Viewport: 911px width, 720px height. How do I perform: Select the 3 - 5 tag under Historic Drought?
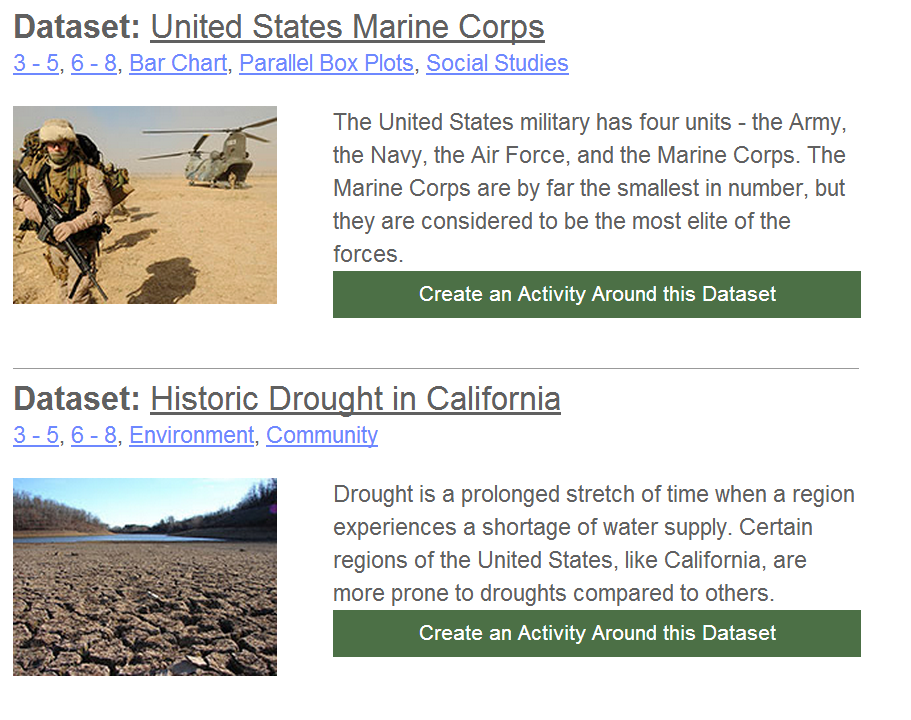click(35, 435)
